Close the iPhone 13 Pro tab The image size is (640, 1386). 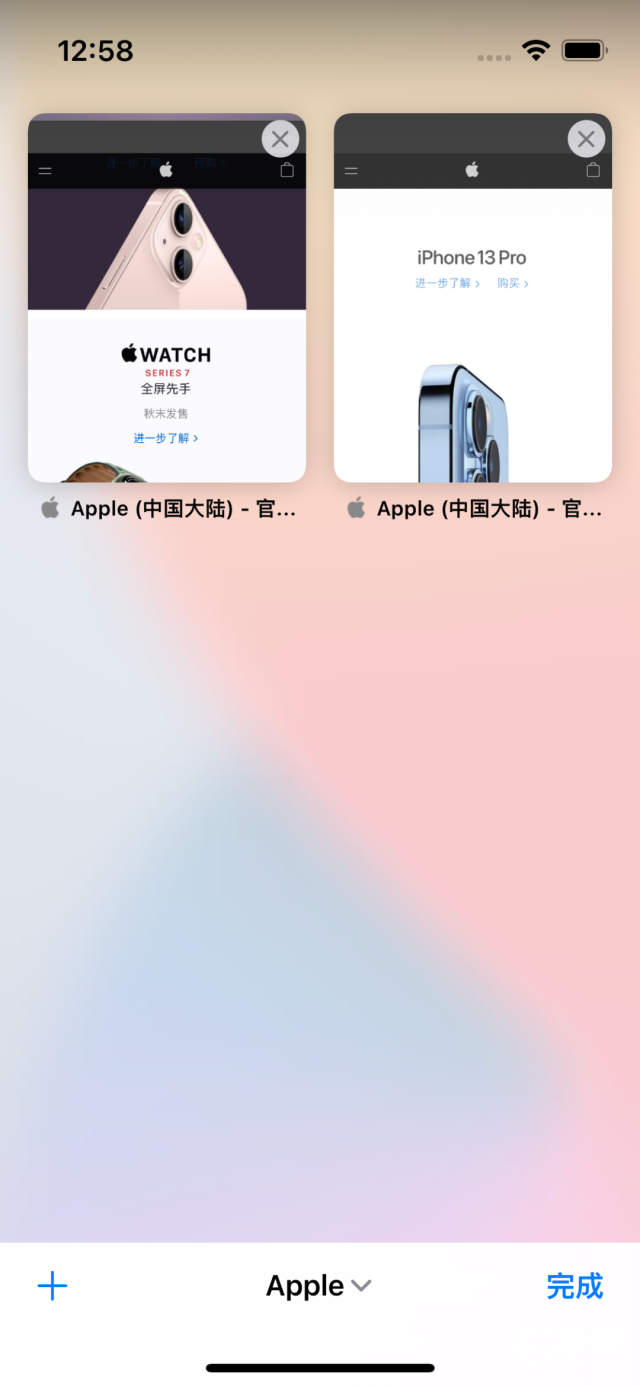586,139
